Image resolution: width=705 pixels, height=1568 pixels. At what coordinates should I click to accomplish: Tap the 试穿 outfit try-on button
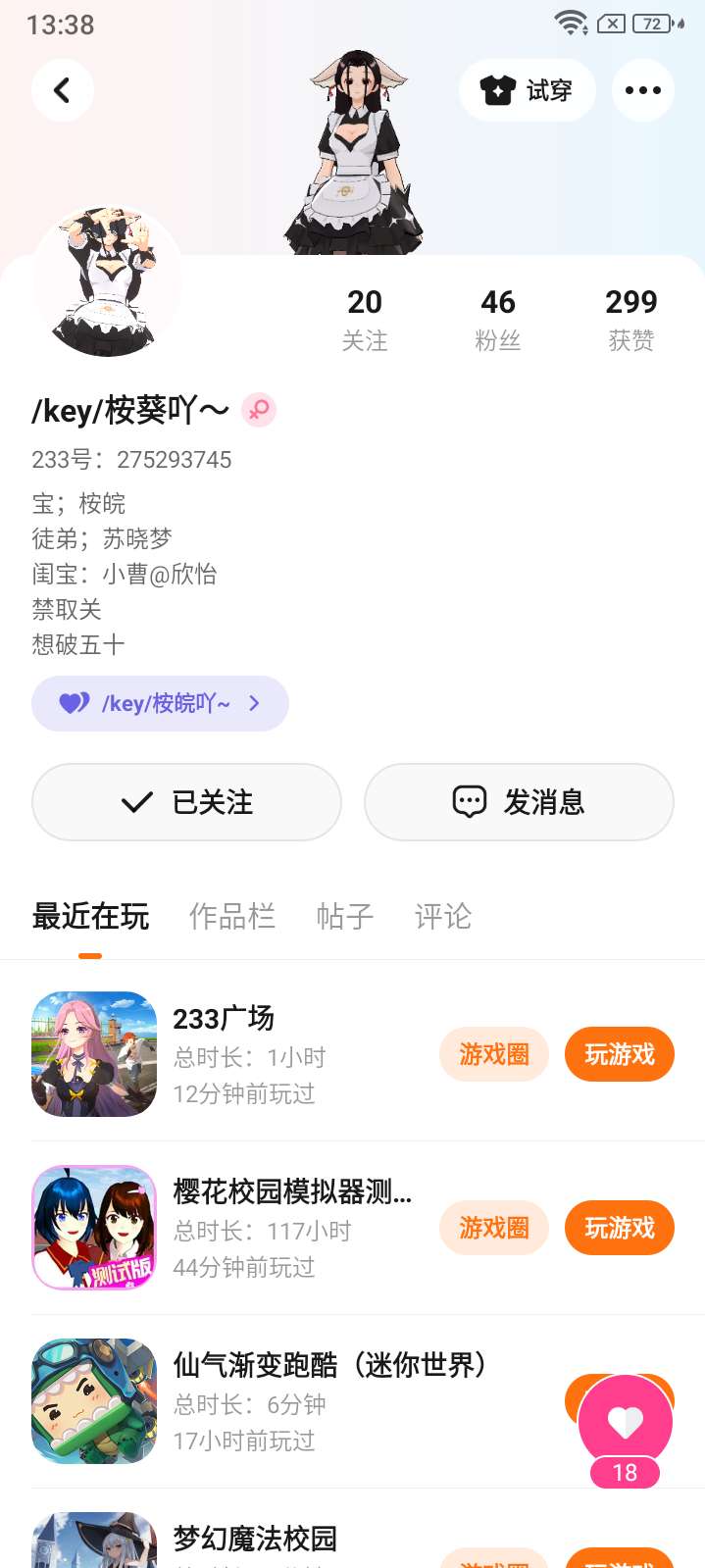click(527, 90)
